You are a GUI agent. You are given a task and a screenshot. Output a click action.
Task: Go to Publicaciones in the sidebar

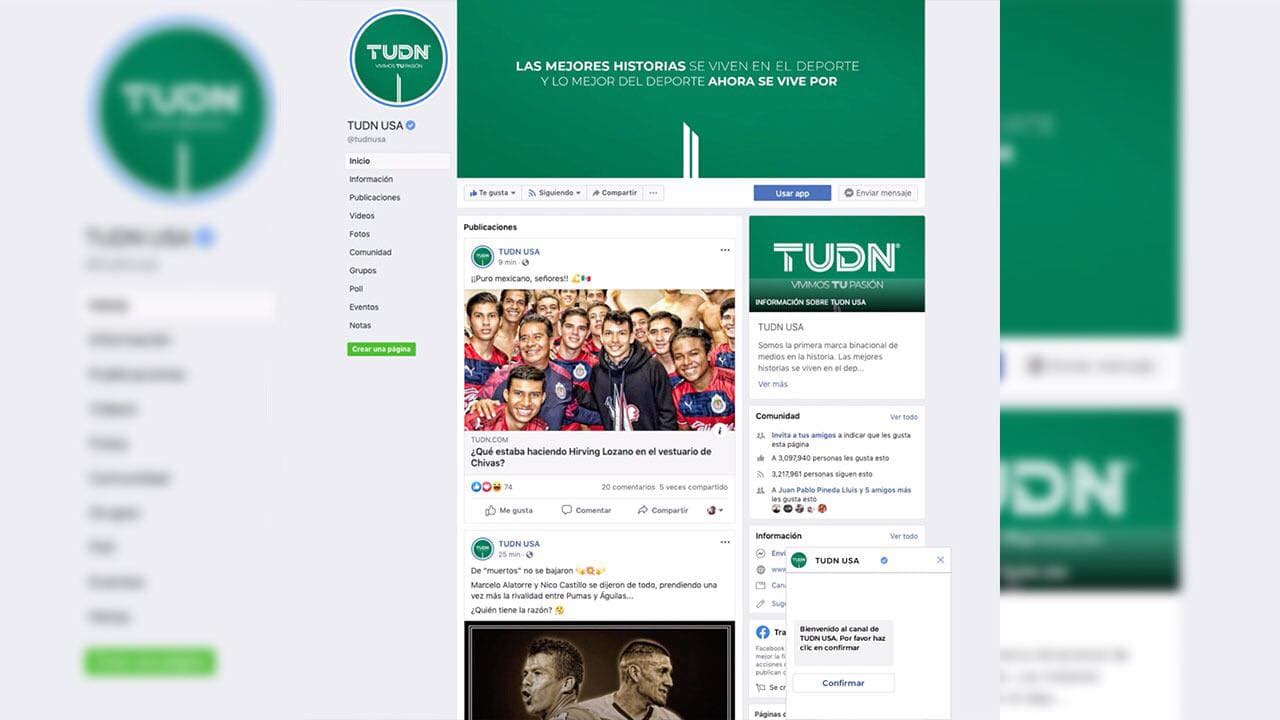click(x=375, y=197)
